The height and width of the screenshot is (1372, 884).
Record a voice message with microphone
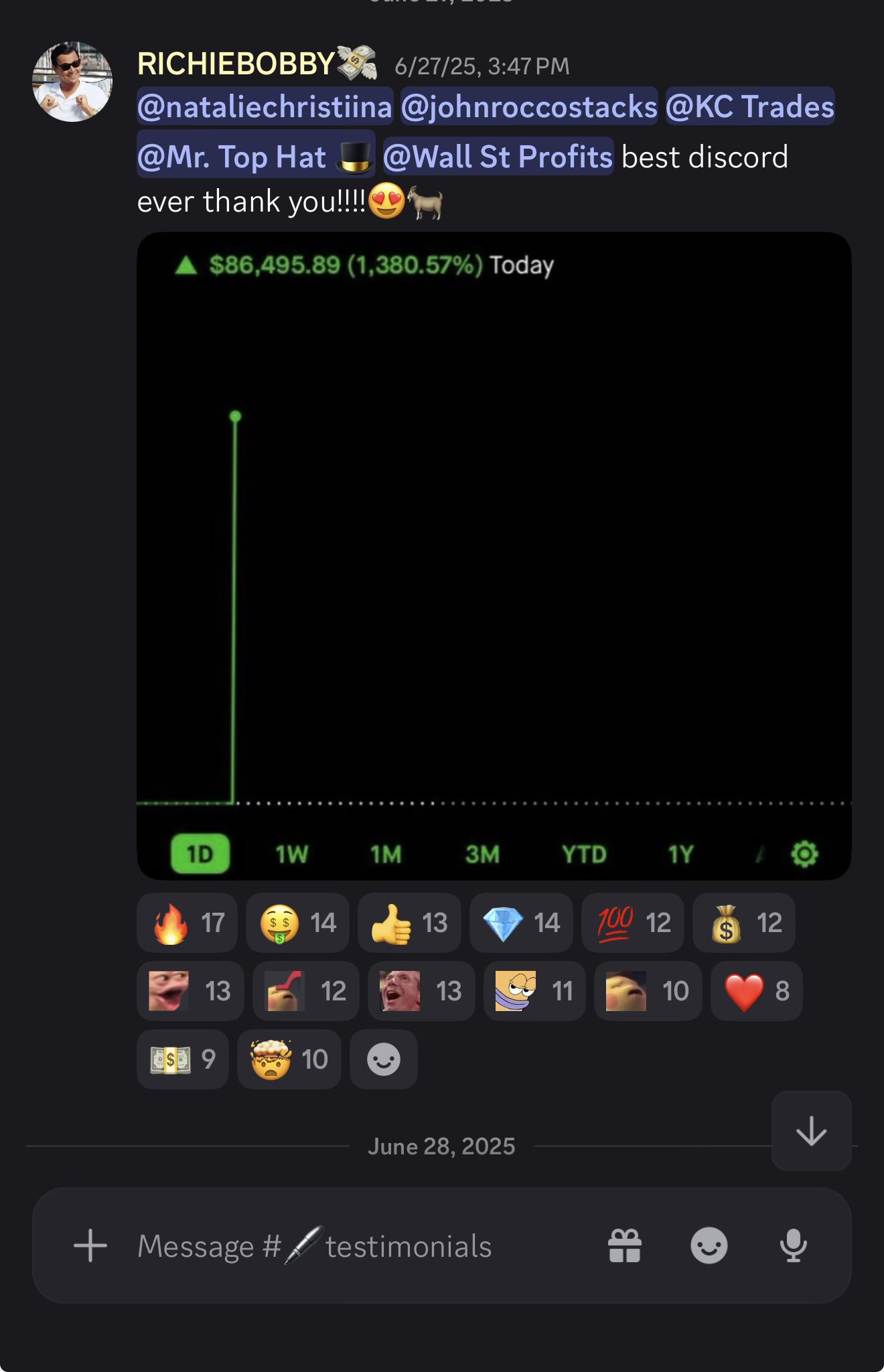794,1246
